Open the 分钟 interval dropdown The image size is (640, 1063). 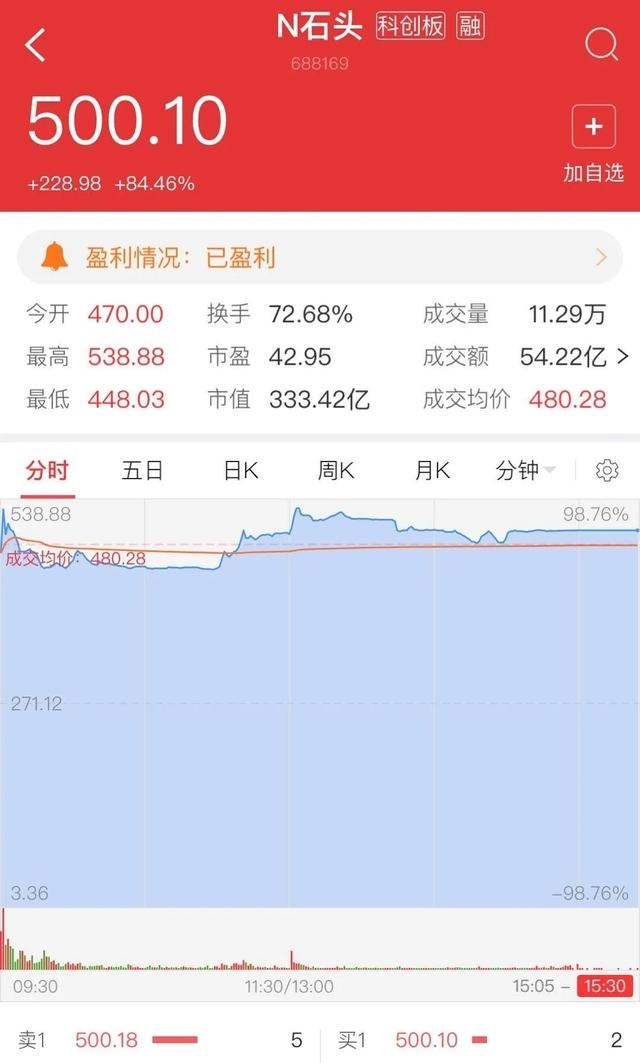[x=525, y=470]
